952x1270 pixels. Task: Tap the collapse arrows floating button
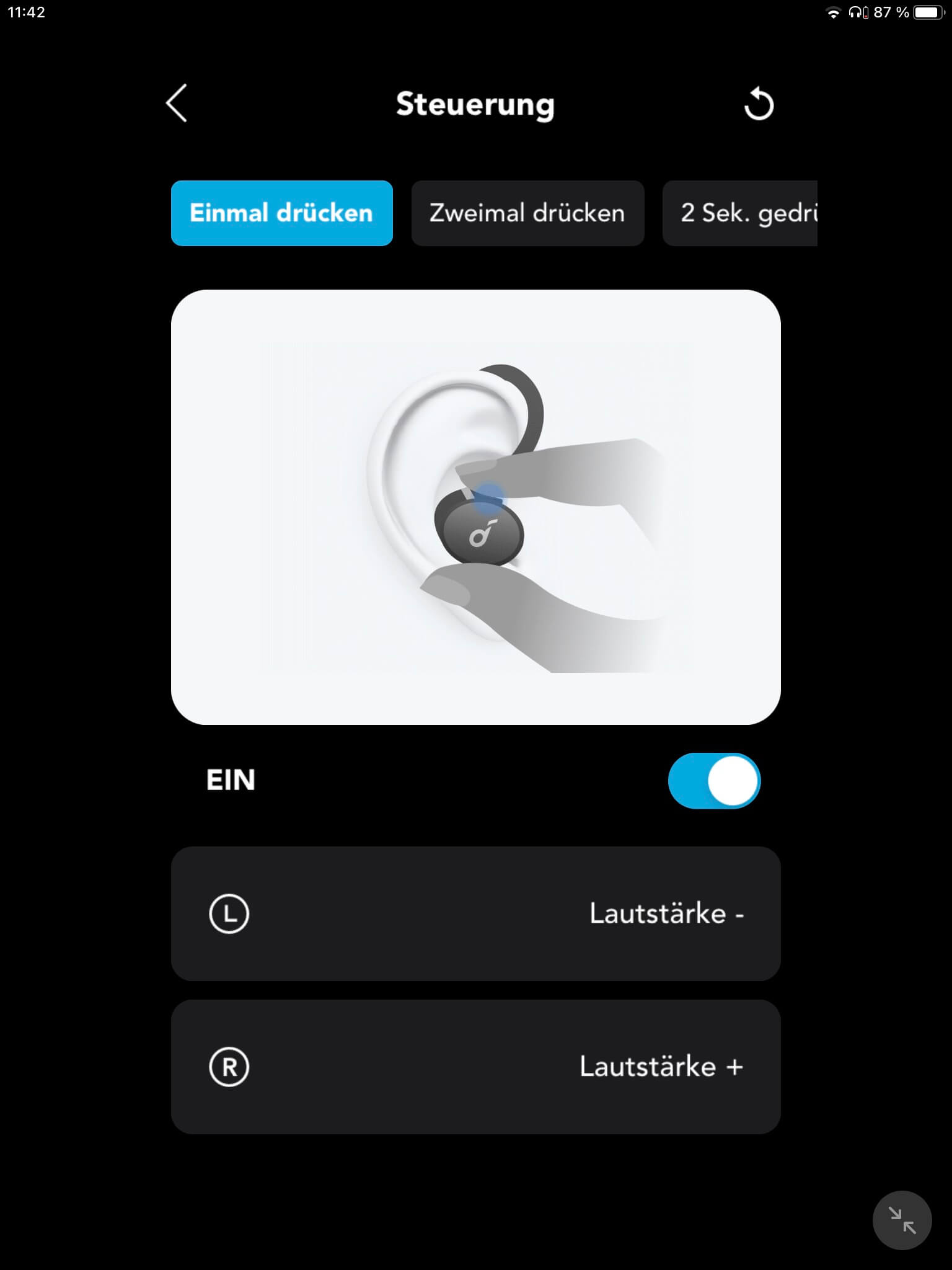point(902,1220)
